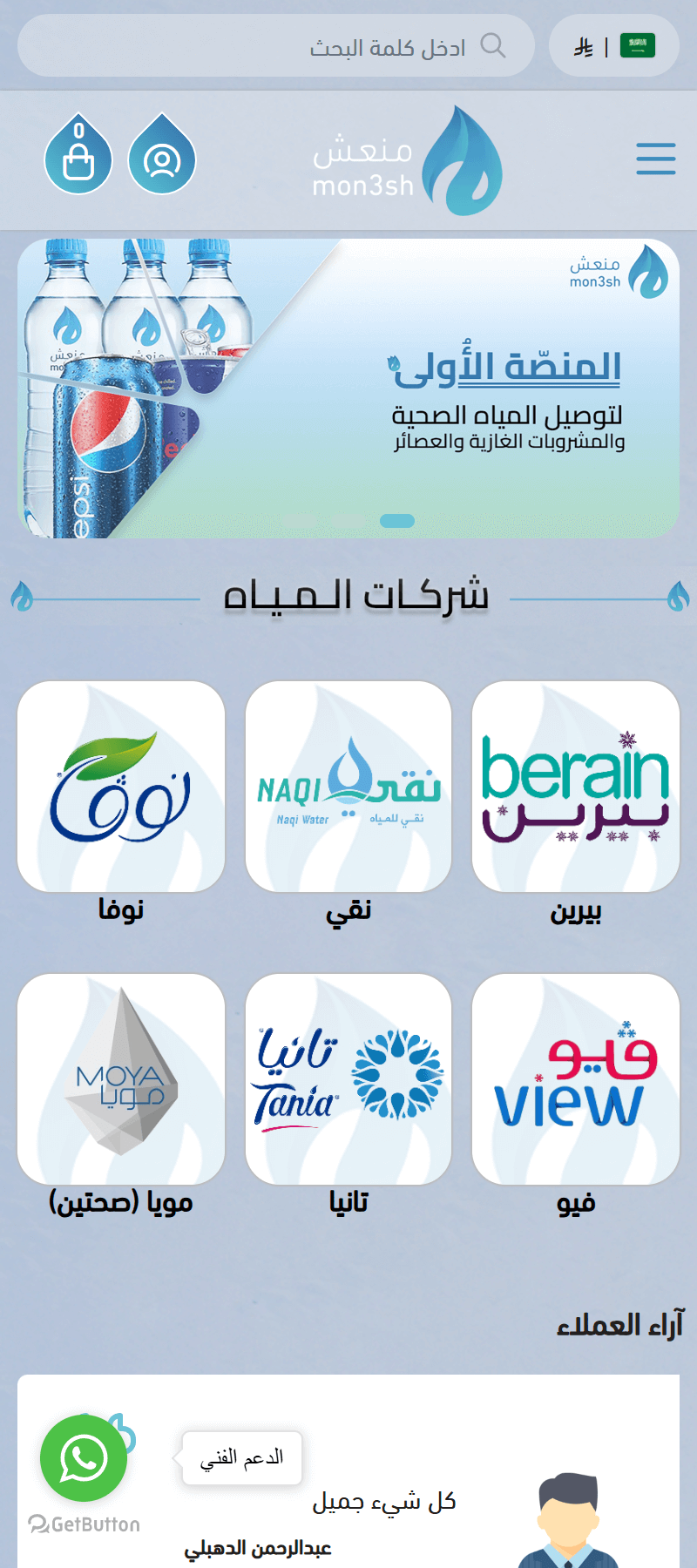Click the GetButton branding icon
This screenshot has width=697, height=1568.
(x=83, y=1524)
